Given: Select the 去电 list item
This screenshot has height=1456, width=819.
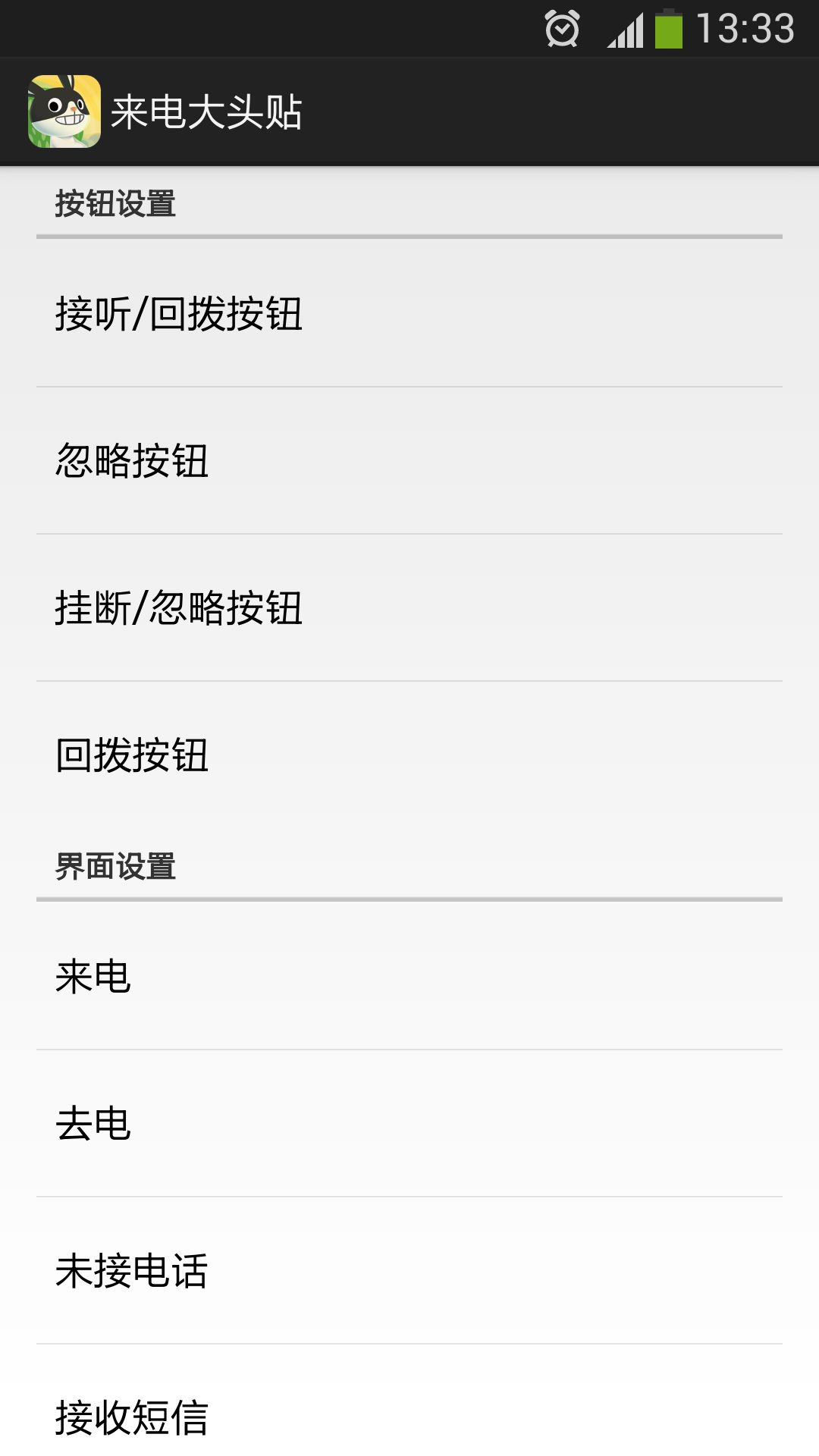Looking at the screenshot, I should [x=93, y=1125].
